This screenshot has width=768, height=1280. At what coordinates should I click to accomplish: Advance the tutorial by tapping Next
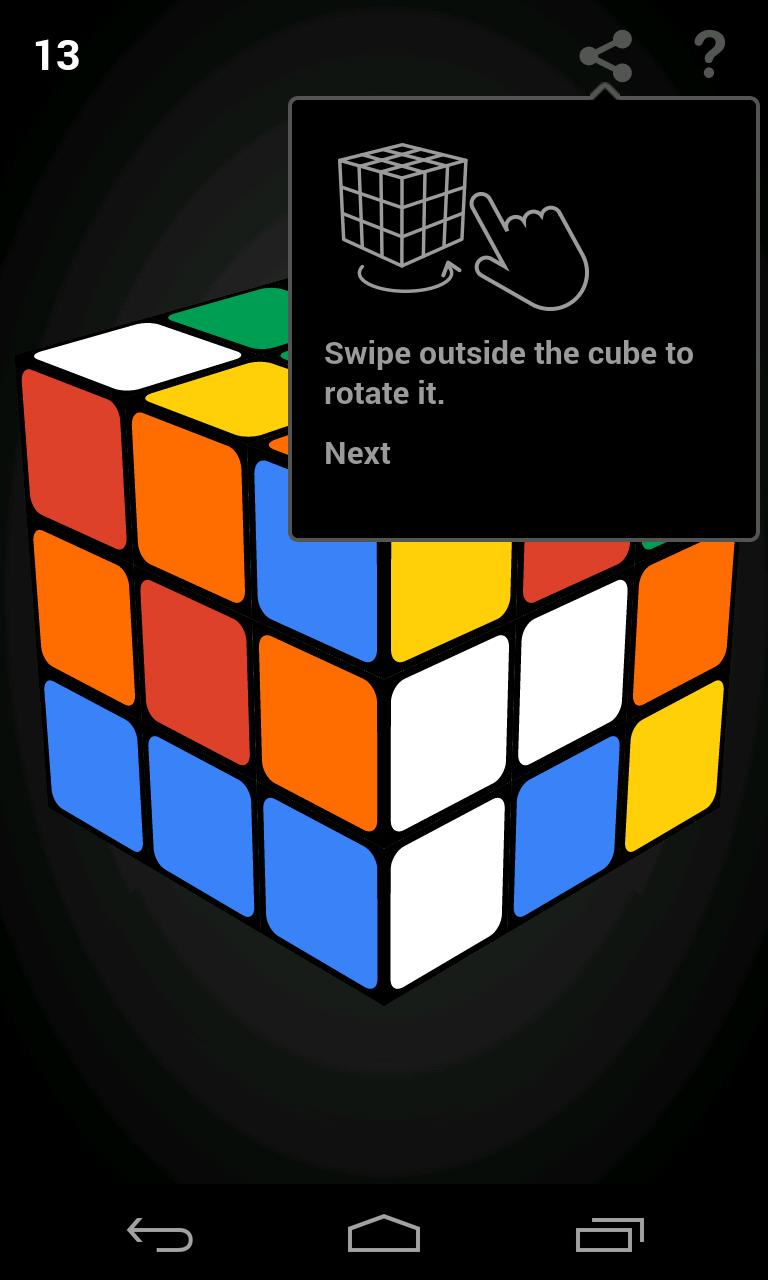356,454
